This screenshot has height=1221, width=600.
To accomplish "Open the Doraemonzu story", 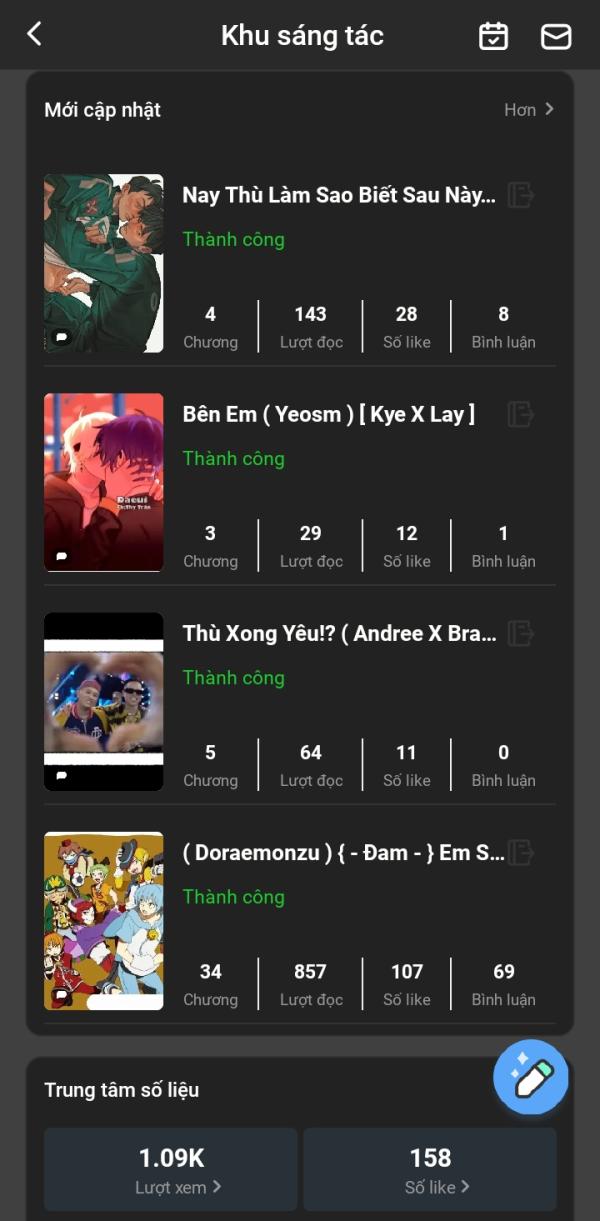I will click(x=342, y=852).
